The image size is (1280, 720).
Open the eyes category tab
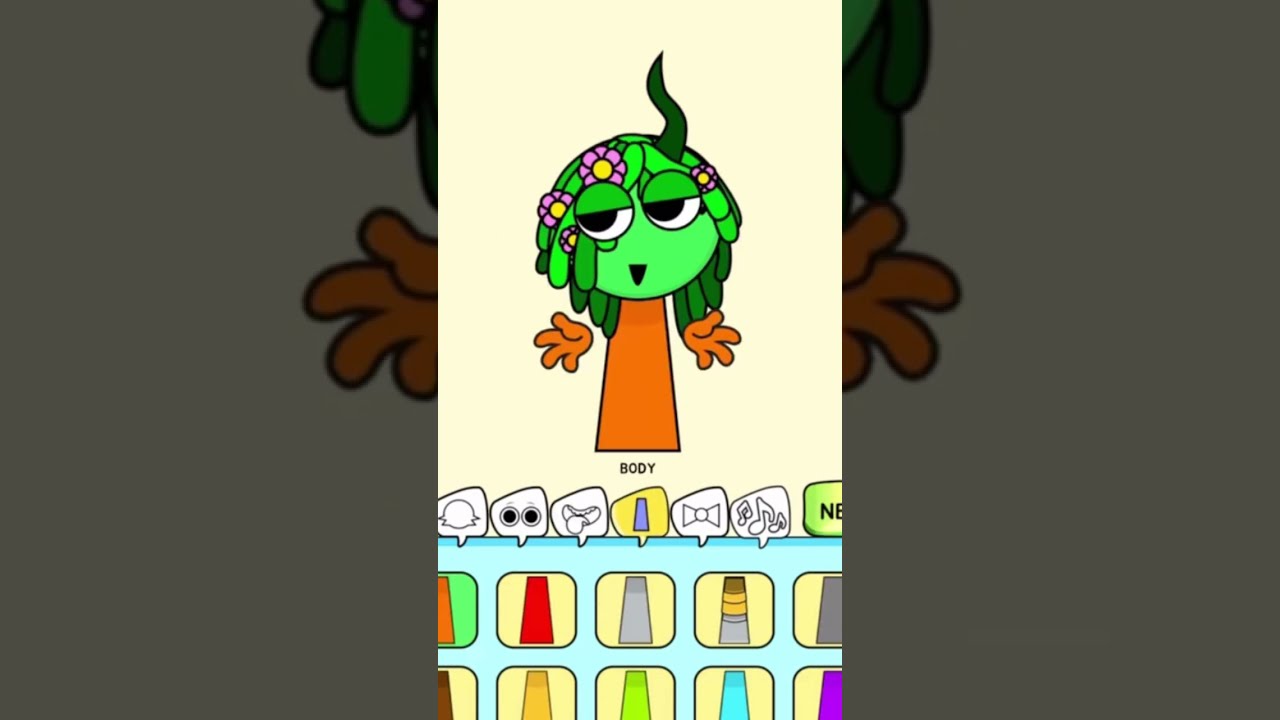point(520,514)
